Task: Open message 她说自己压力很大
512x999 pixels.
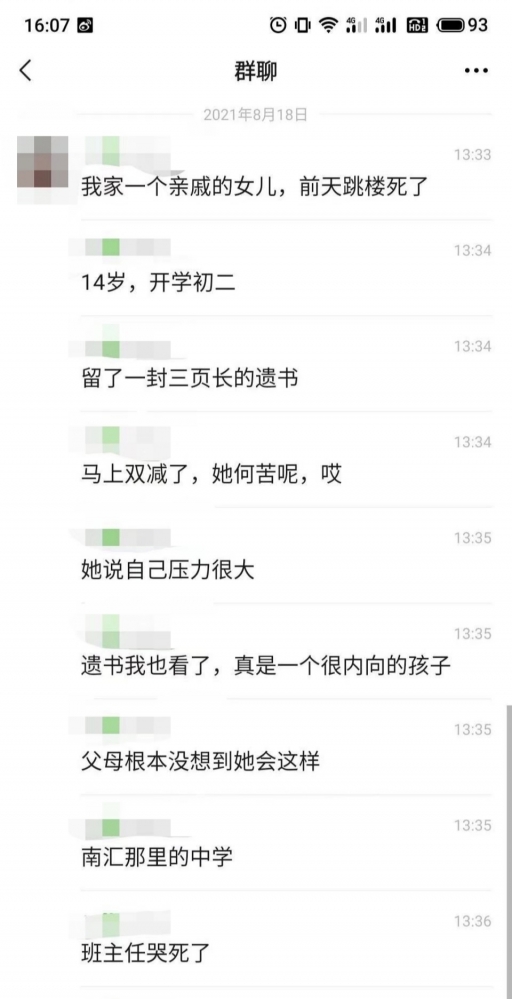Action: coord(168,570)
